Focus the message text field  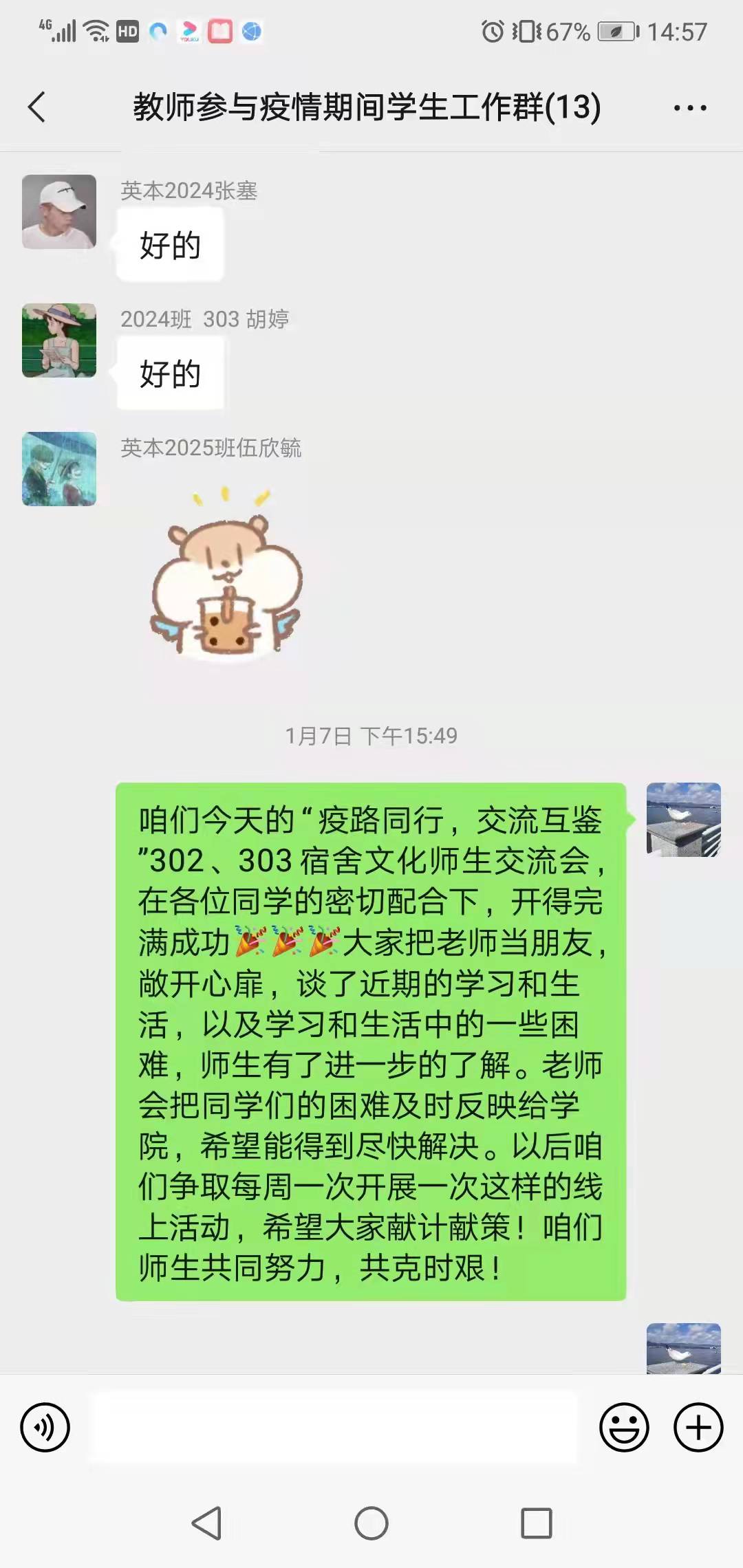click(x=334, y=1427)
